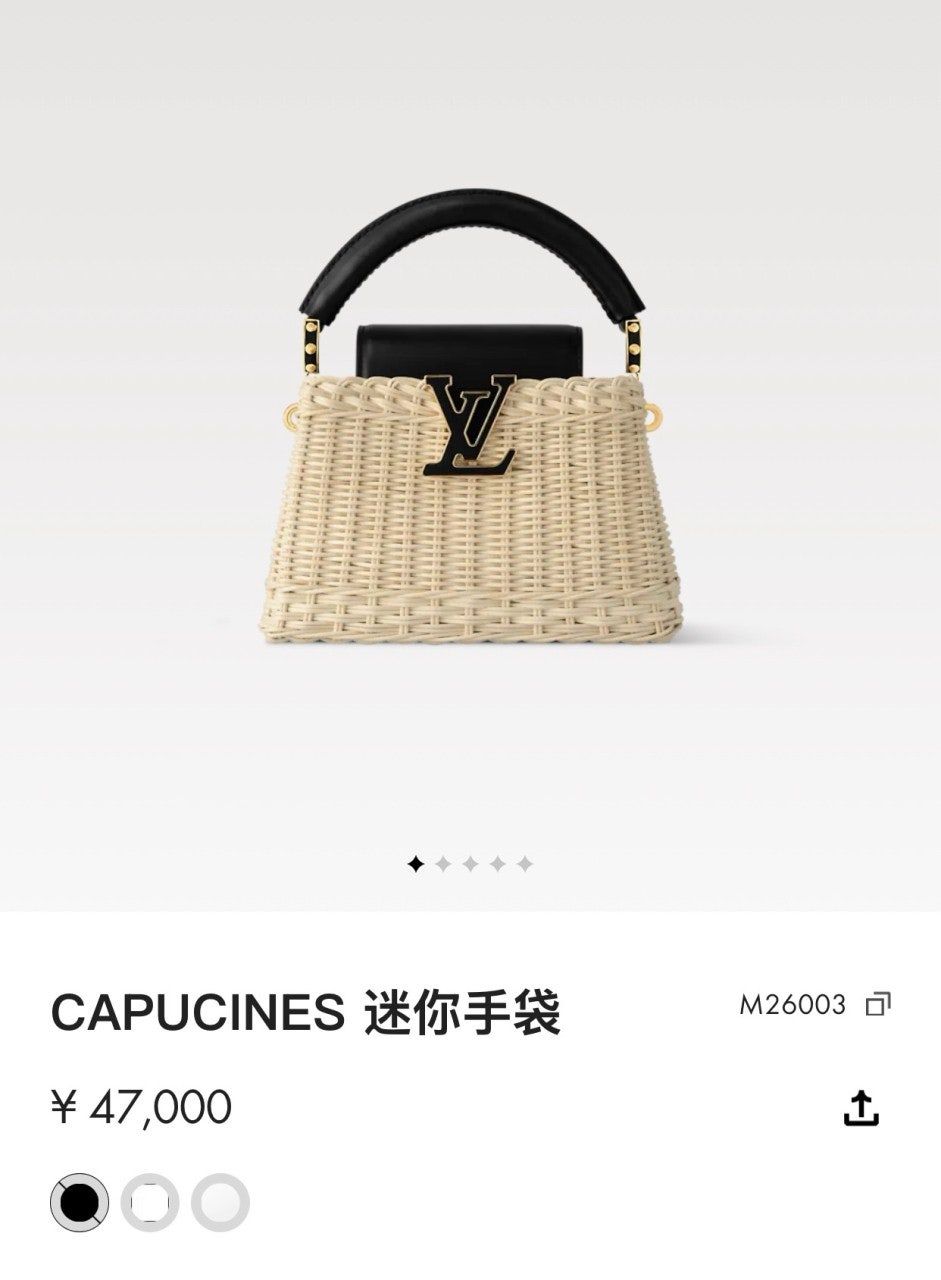Select the black color swatch
This screenshot has height=1280, width=941.
80,1202
